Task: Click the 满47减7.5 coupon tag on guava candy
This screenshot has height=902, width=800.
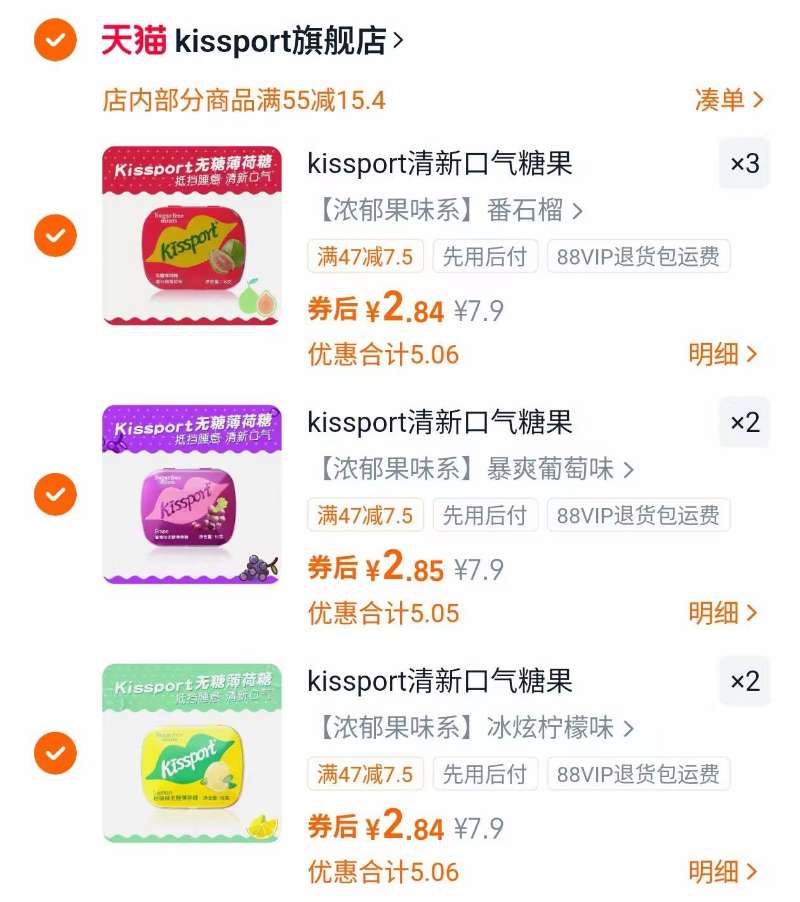Action: click(363, 255)
